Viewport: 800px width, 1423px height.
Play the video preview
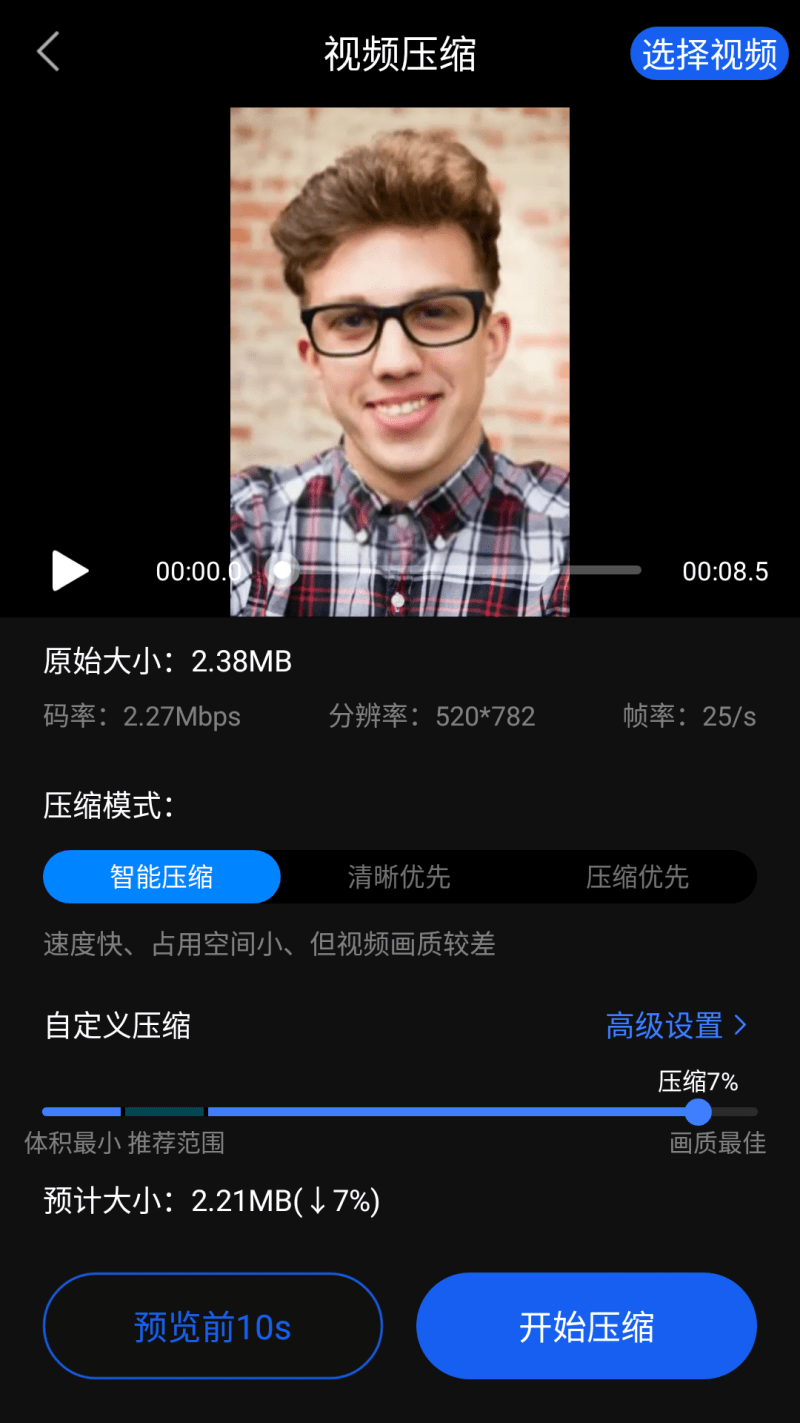[70, 571]
